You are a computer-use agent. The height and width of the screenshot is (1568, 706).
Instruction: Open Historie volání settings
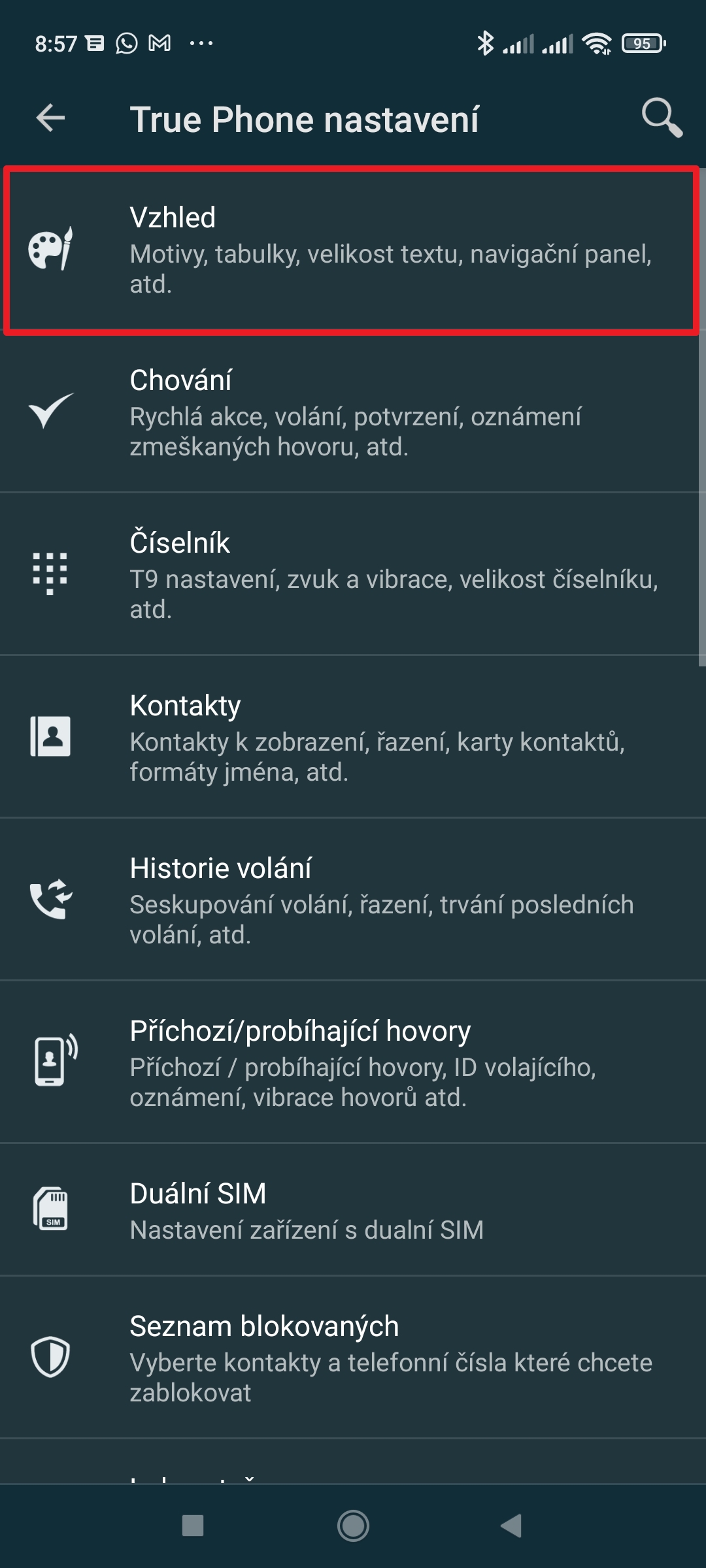point(352,900)
